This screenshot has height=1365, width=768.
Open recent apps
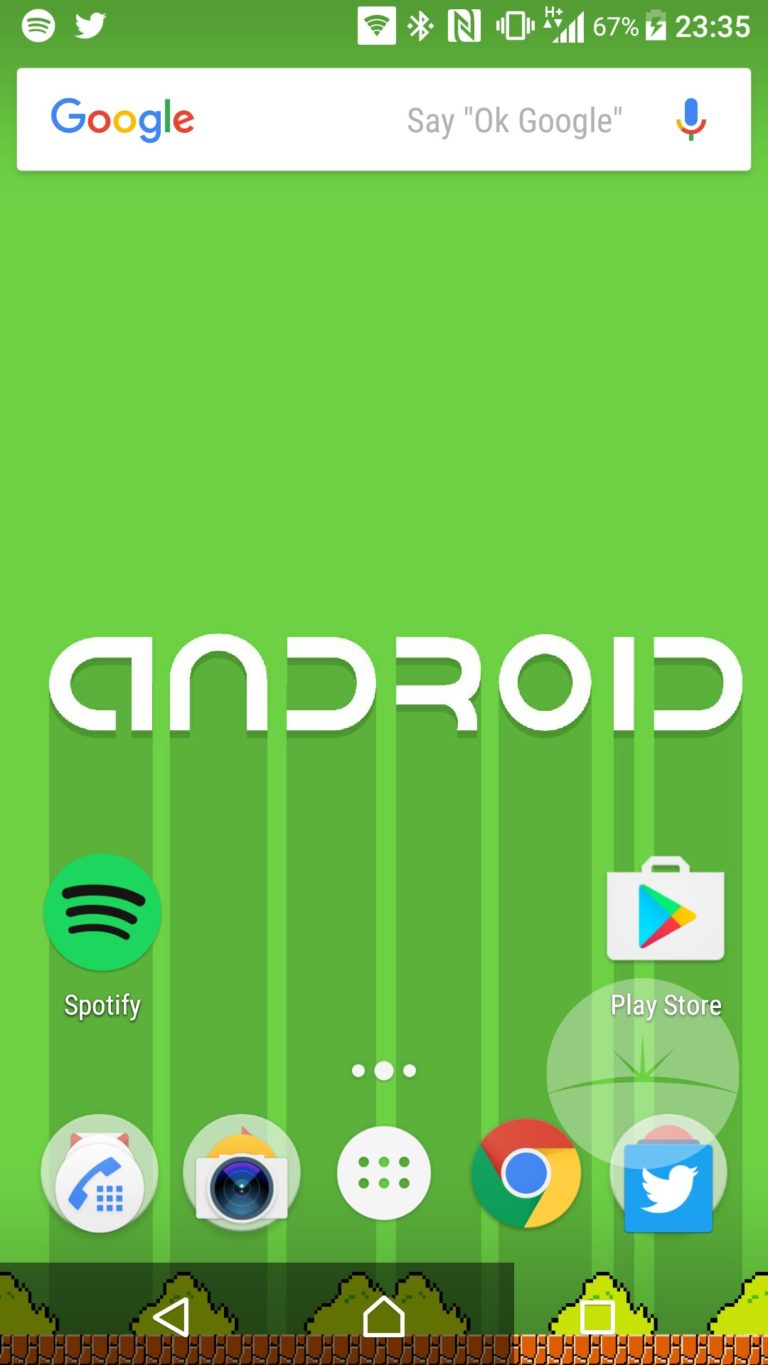pos(597,1317)
